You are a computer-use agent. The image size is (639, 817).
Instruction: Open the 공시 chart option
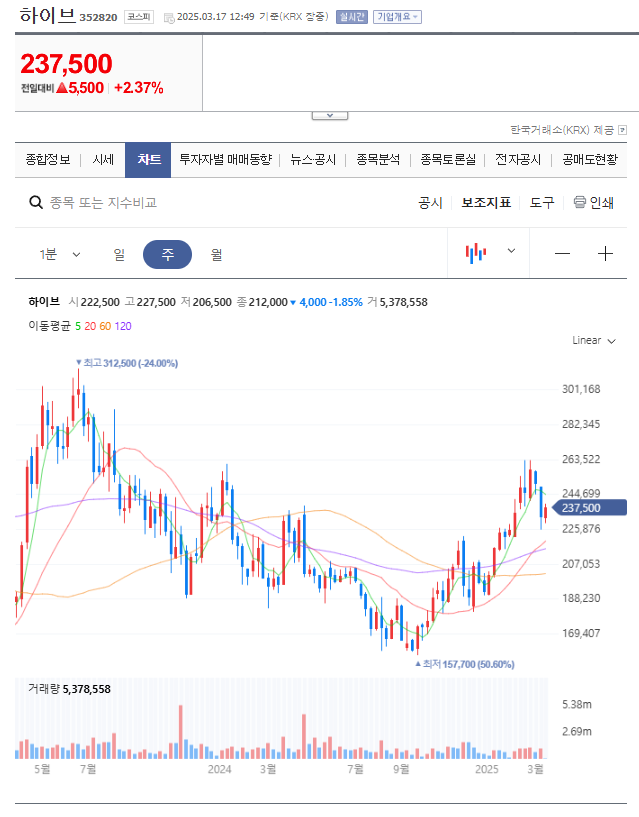point(430,203)
